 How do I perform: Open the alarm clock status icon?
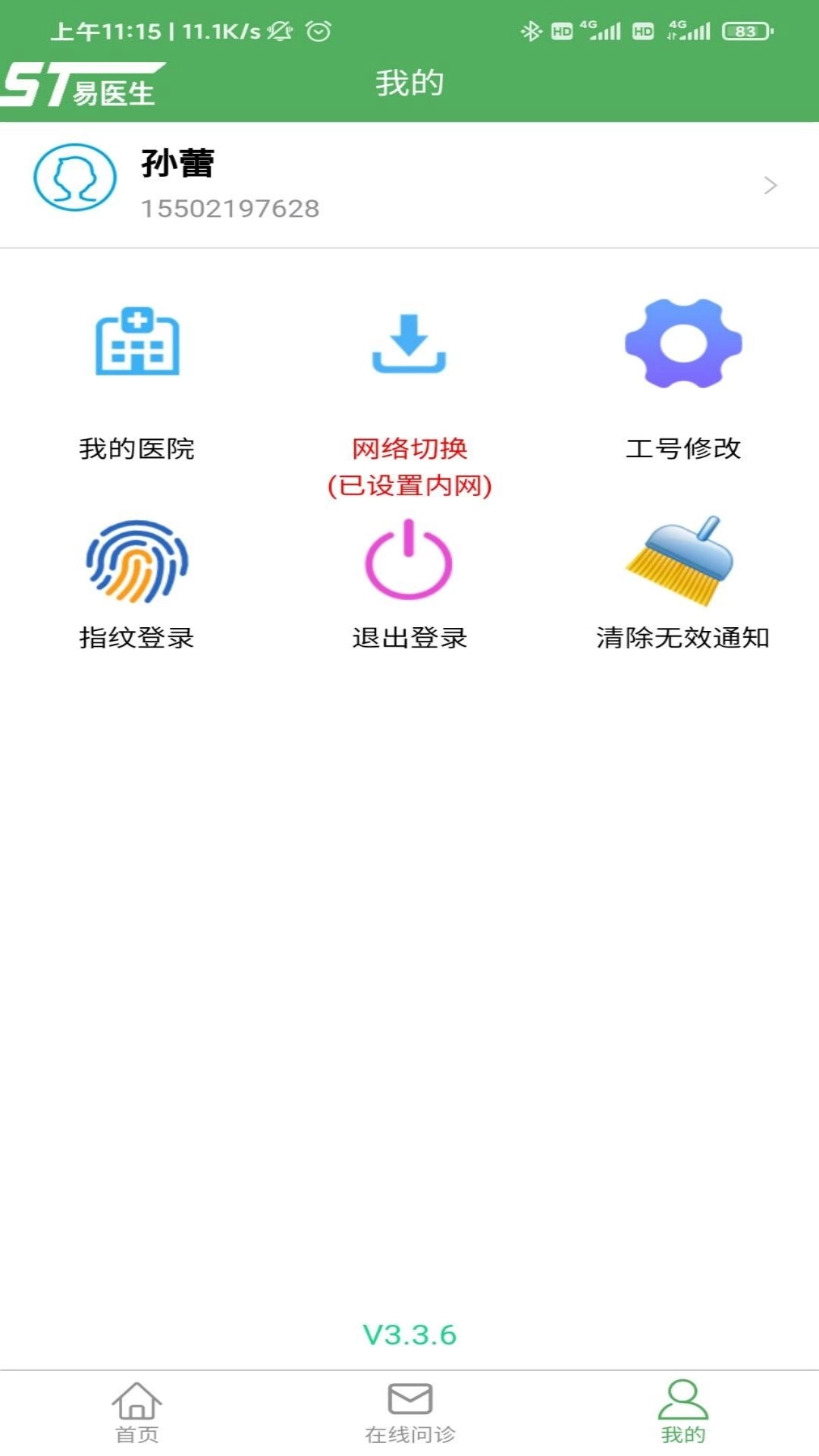click(319, 30)
